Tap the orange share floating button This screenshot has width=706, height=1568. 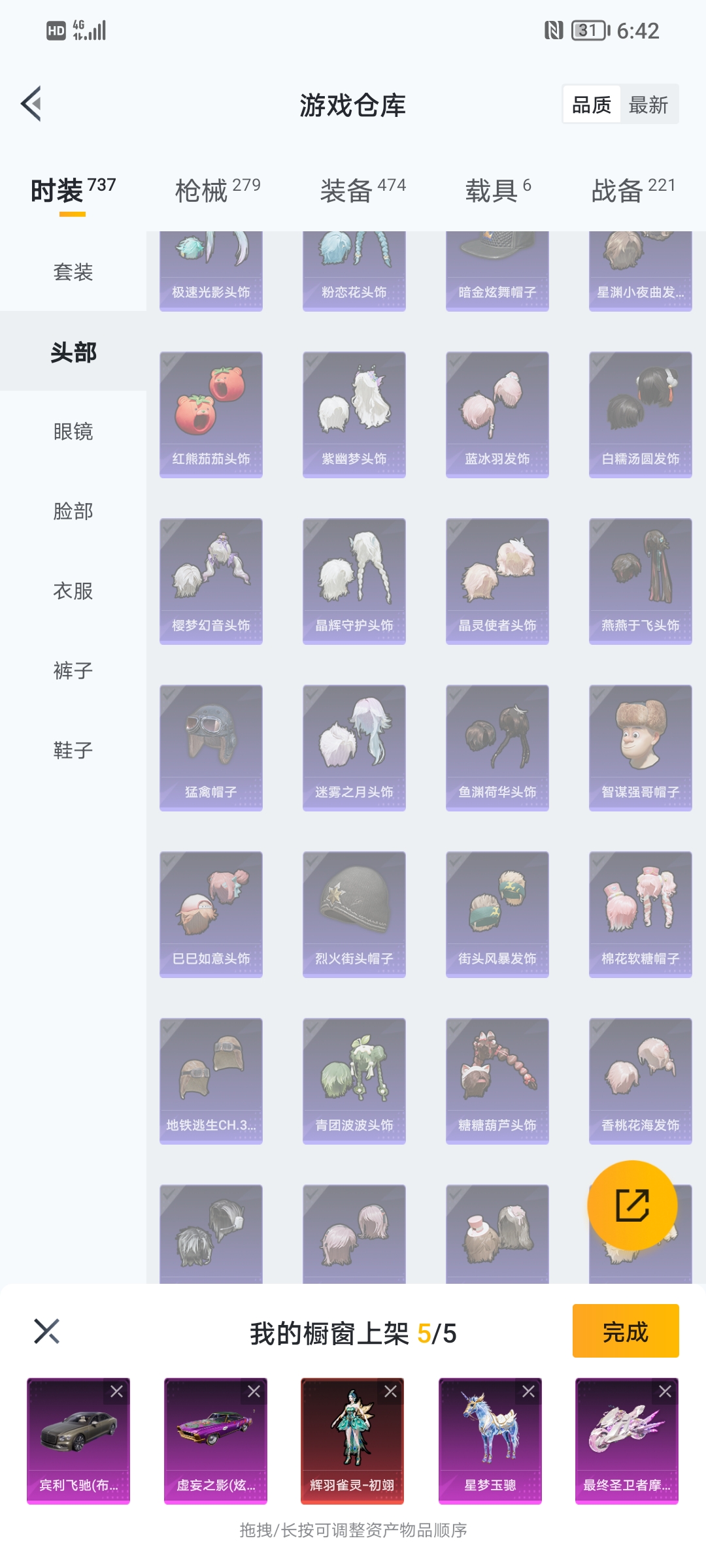pos(632,1205)
